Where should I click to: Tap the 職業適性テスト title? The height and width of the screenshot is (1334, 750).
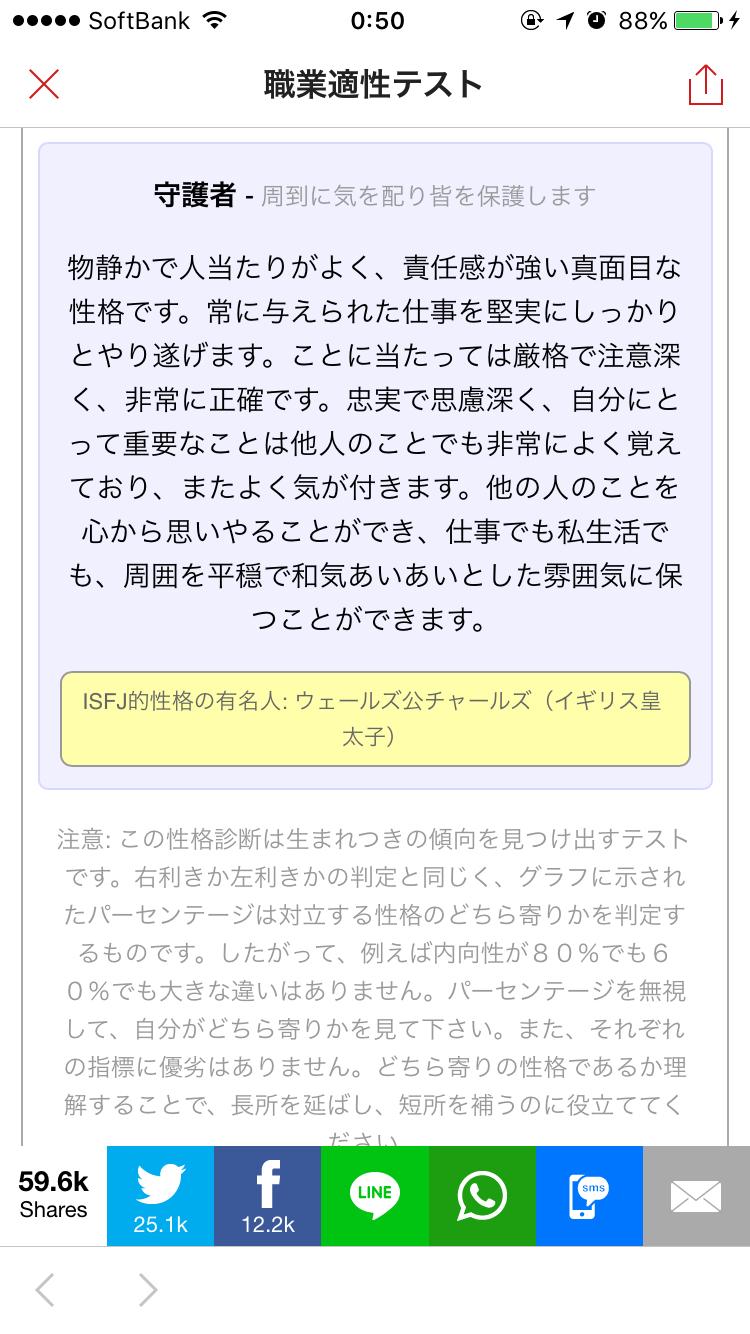373,84
